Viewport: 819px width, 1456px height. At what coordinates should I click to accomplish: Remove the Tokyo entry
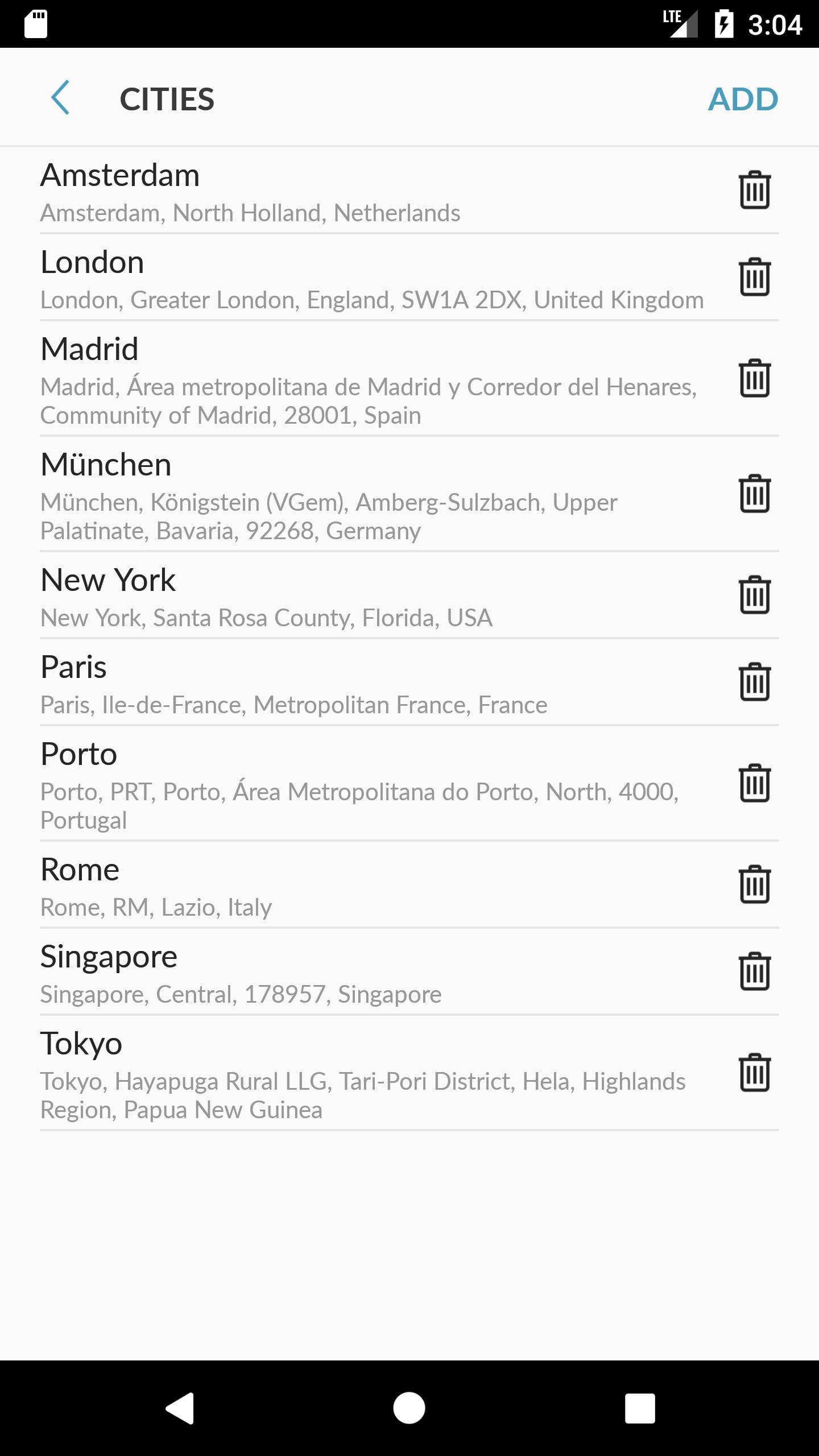pos(755,1073)
